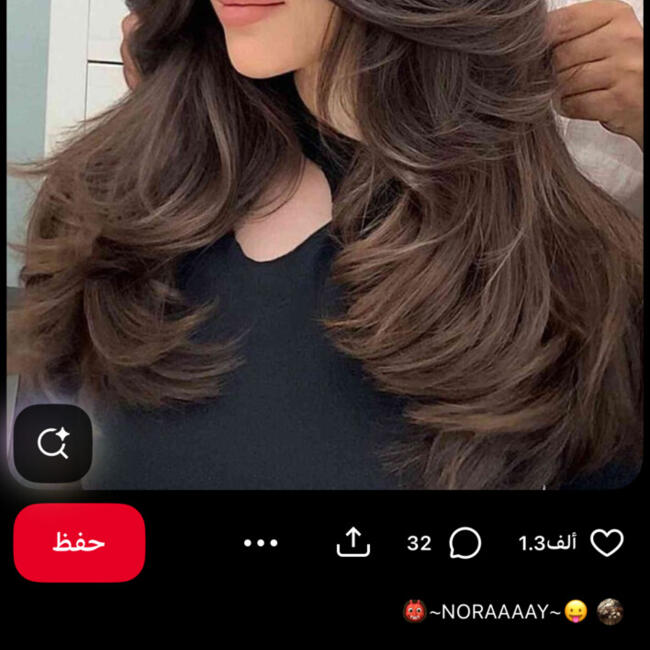Open the three-dot more options menu
The height and width of the screenshot is (650, 650).
point(260,543)
